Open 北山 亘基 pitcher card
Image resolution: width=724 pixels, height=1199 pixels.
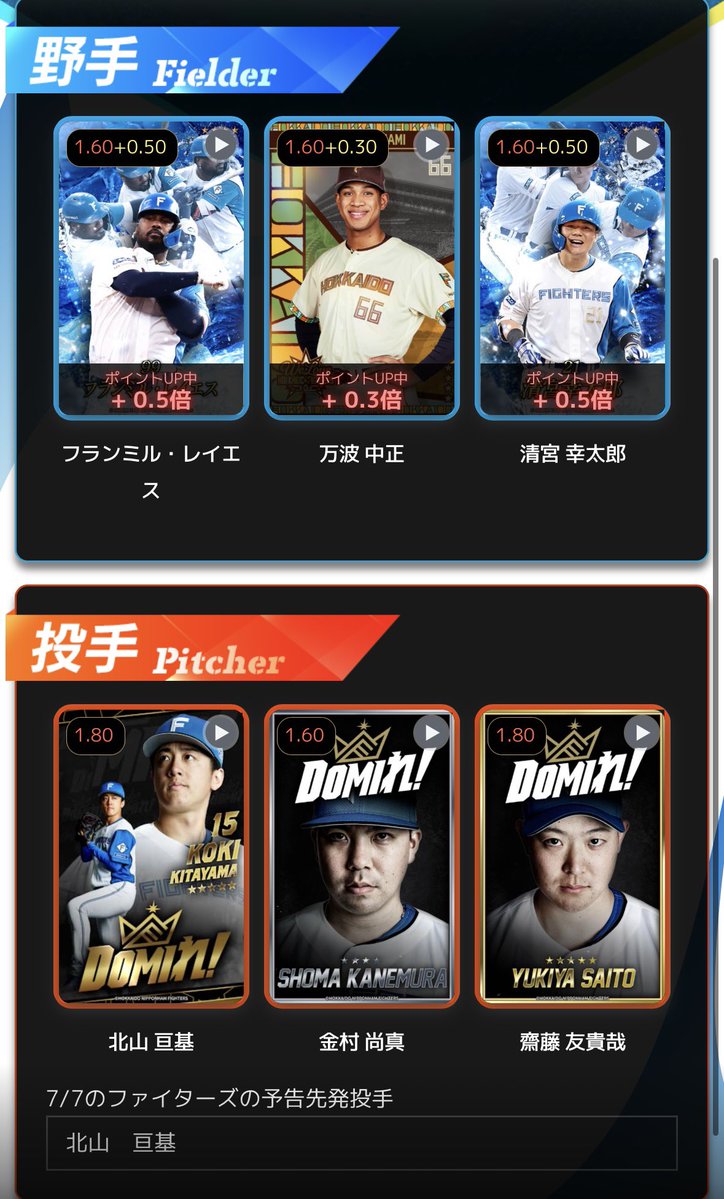point(151,856)
